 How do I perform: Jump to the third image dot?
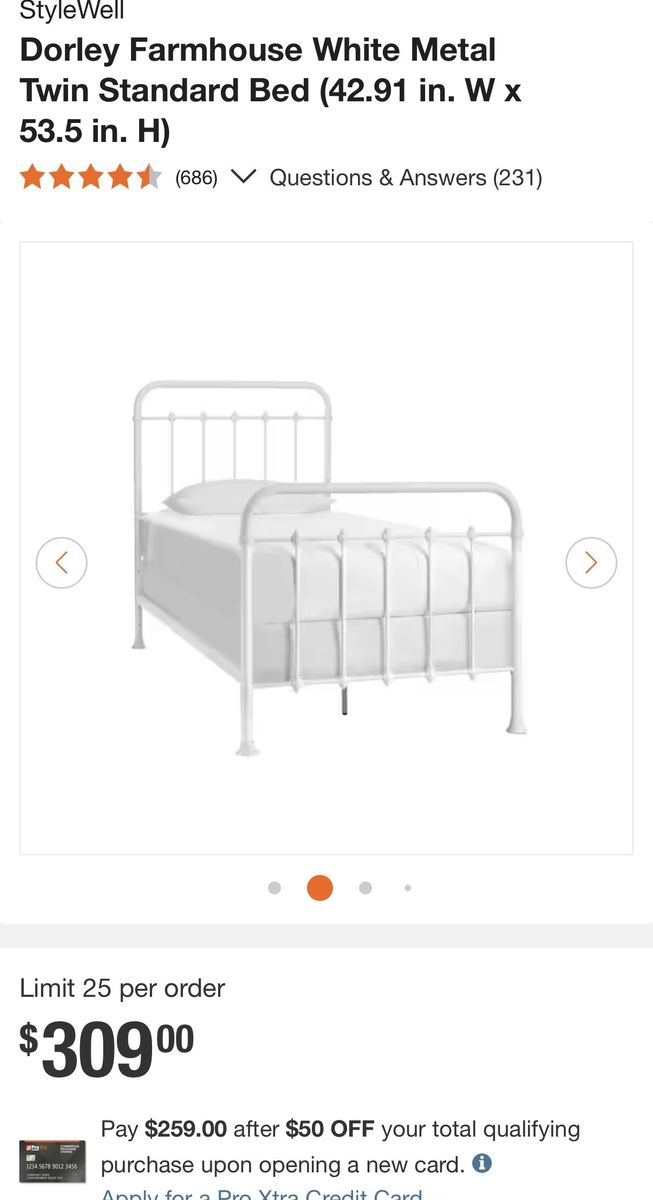pyautogui.click(x=365, y=888)
